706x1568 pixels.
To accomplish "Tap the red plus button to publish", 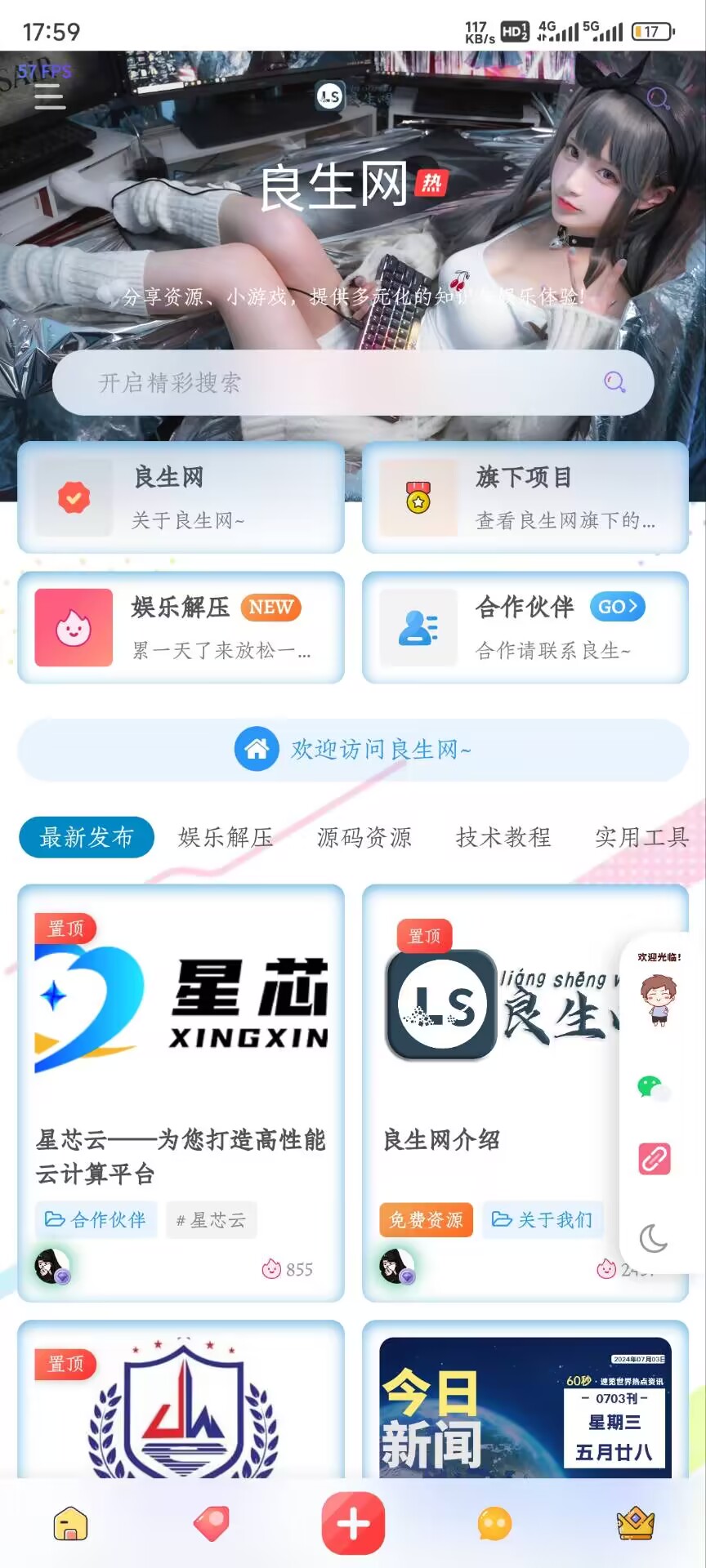I will pos(353,1523).
